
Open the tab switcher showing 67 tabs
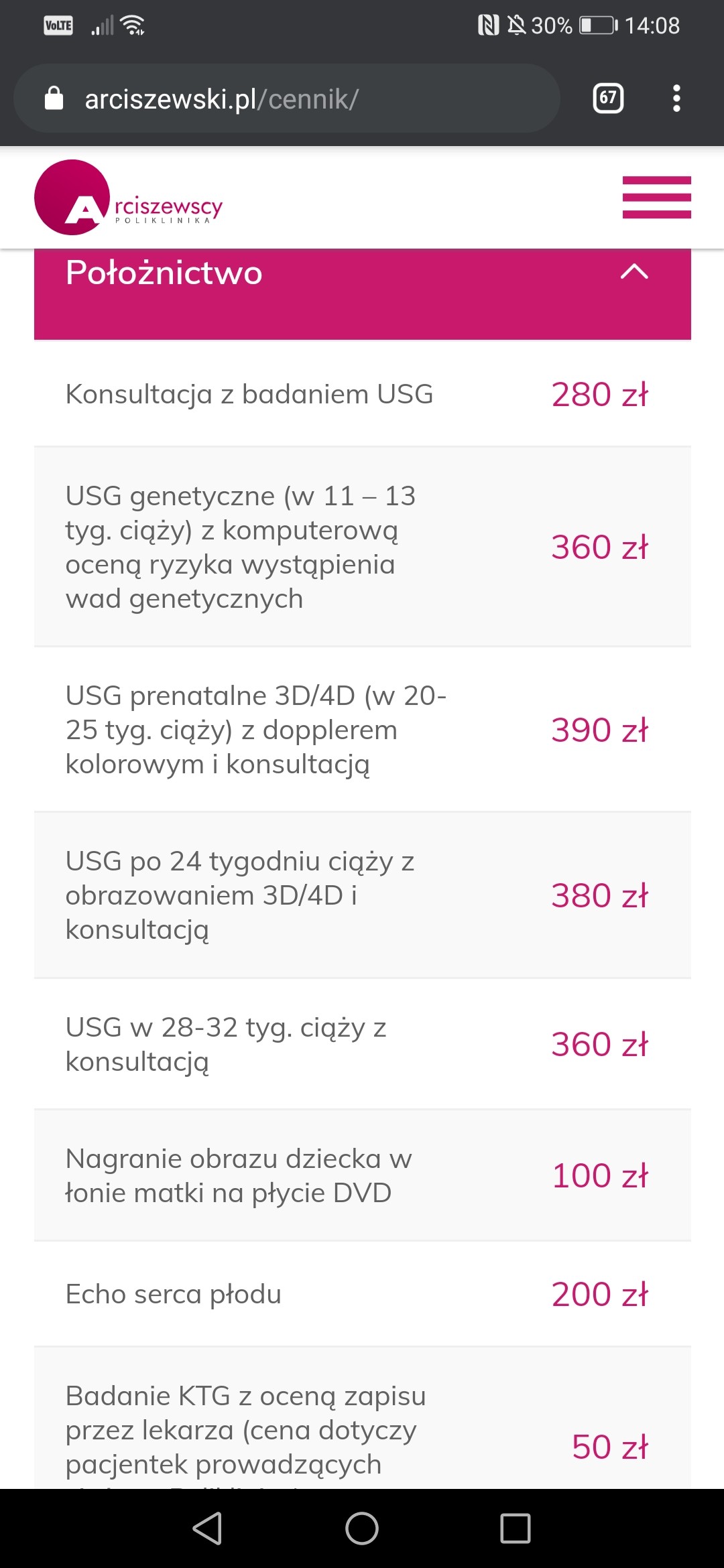608,99
